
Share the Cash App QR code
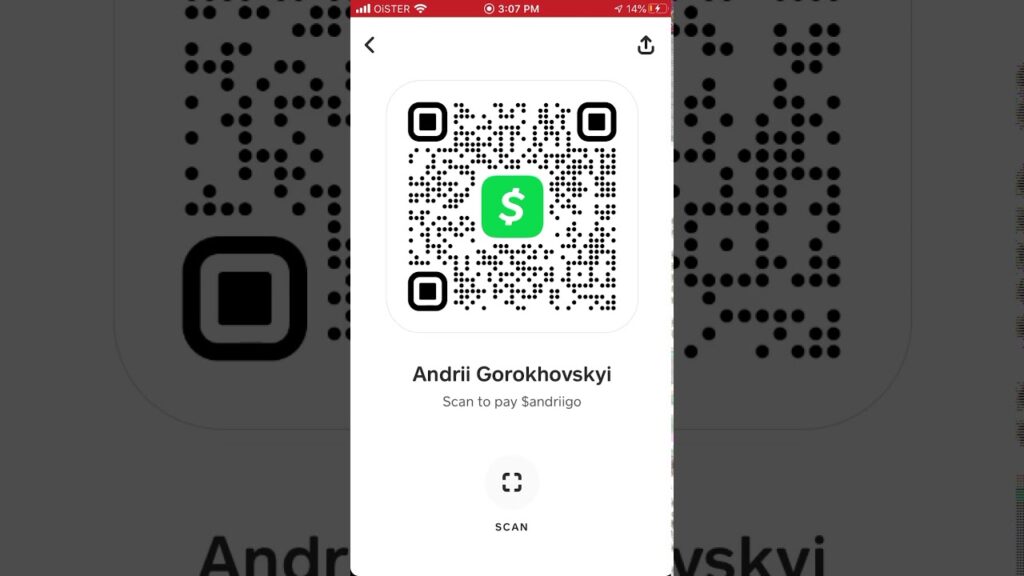(x=646, y=45)
